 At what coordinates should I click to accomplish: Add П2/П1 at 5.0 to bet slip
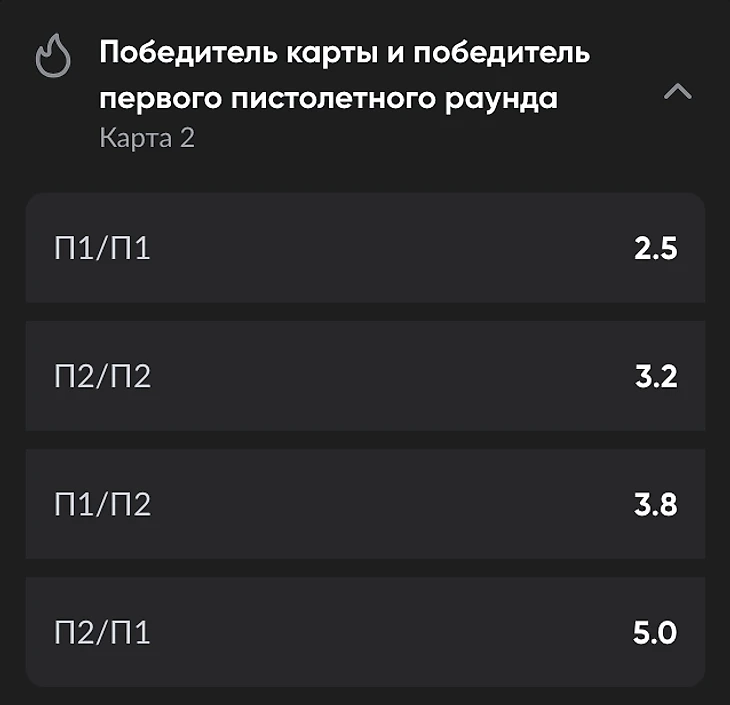click(365, 632)
